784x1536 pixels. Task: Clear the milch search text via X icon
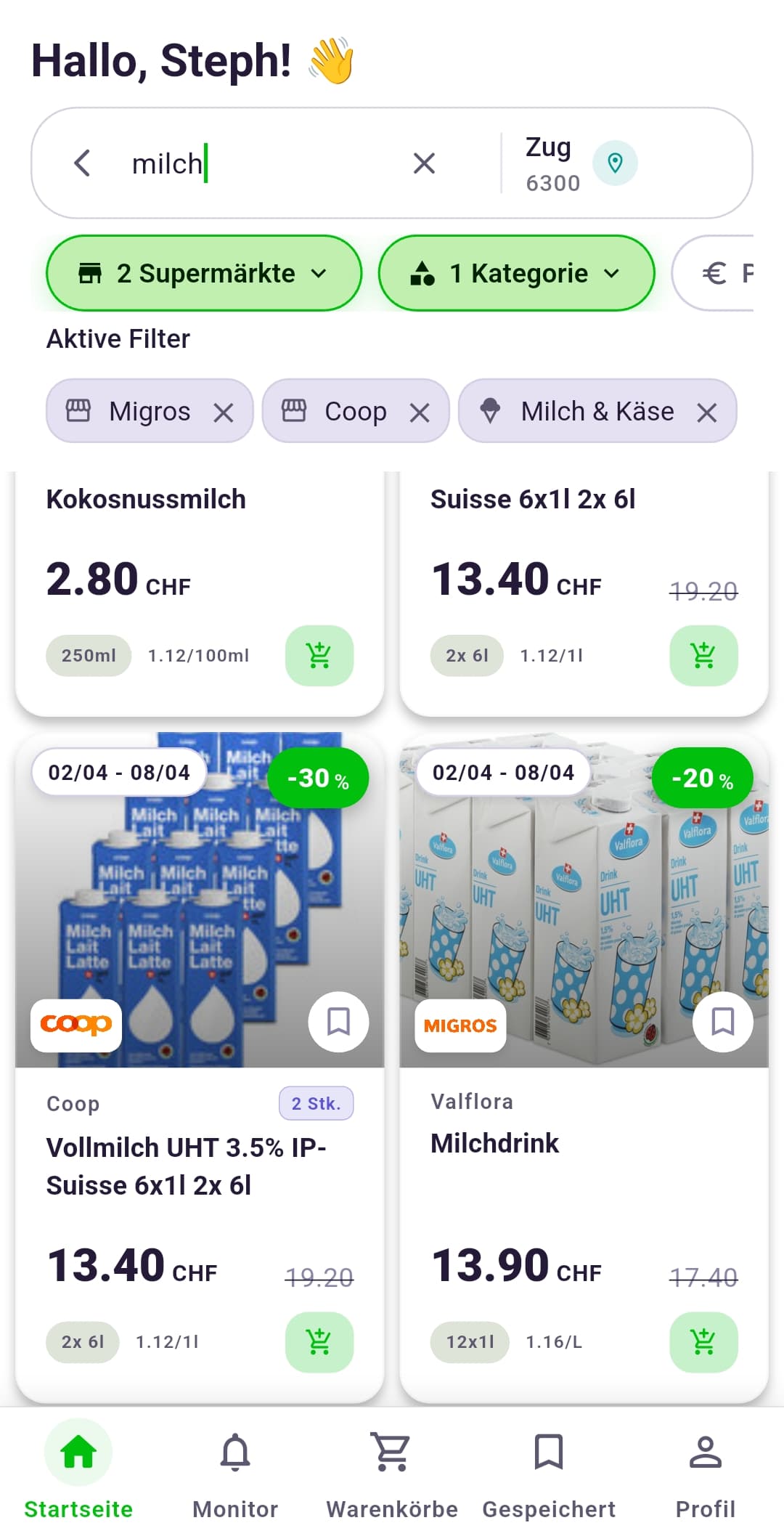(424, 163)
